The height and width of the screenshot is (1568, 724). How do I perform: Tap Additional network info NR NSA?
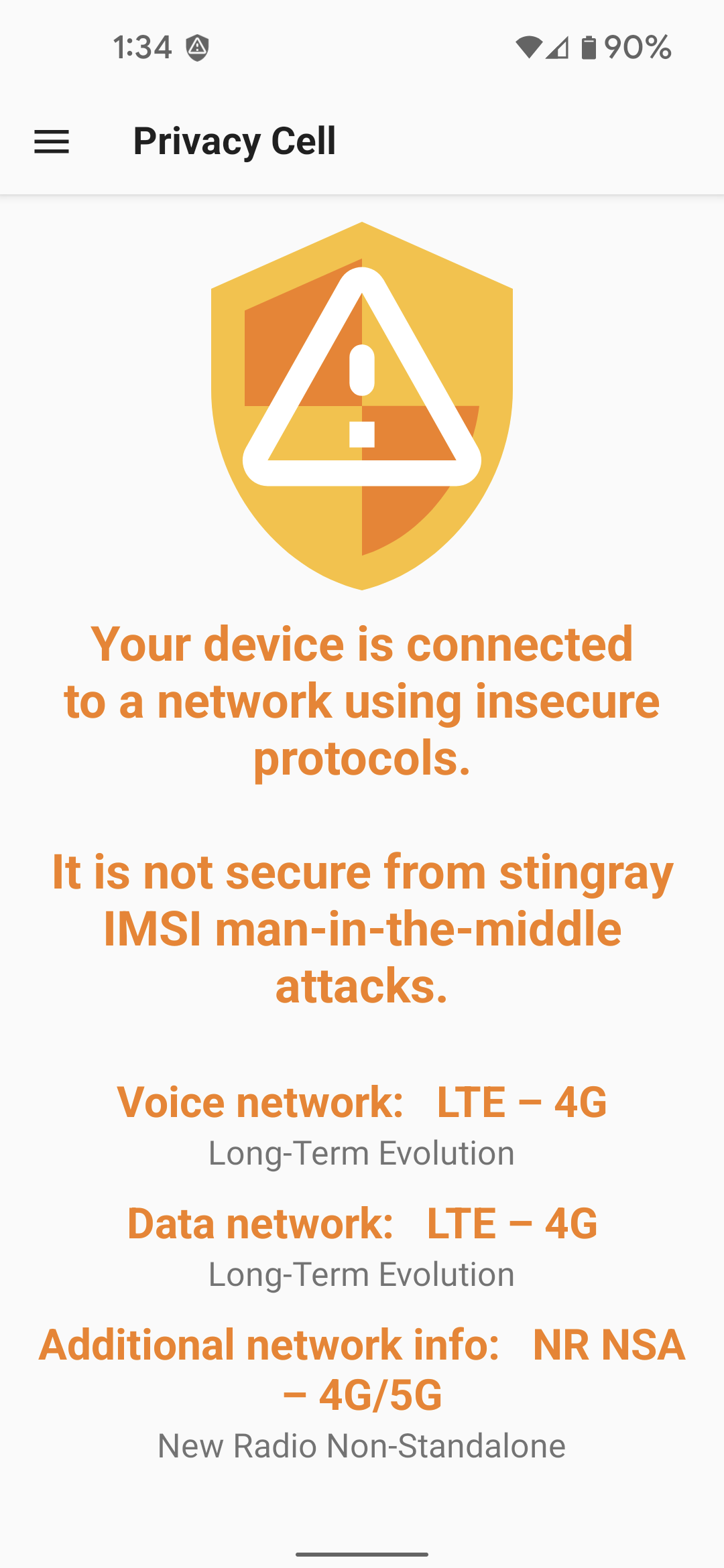coord(362,1370)
